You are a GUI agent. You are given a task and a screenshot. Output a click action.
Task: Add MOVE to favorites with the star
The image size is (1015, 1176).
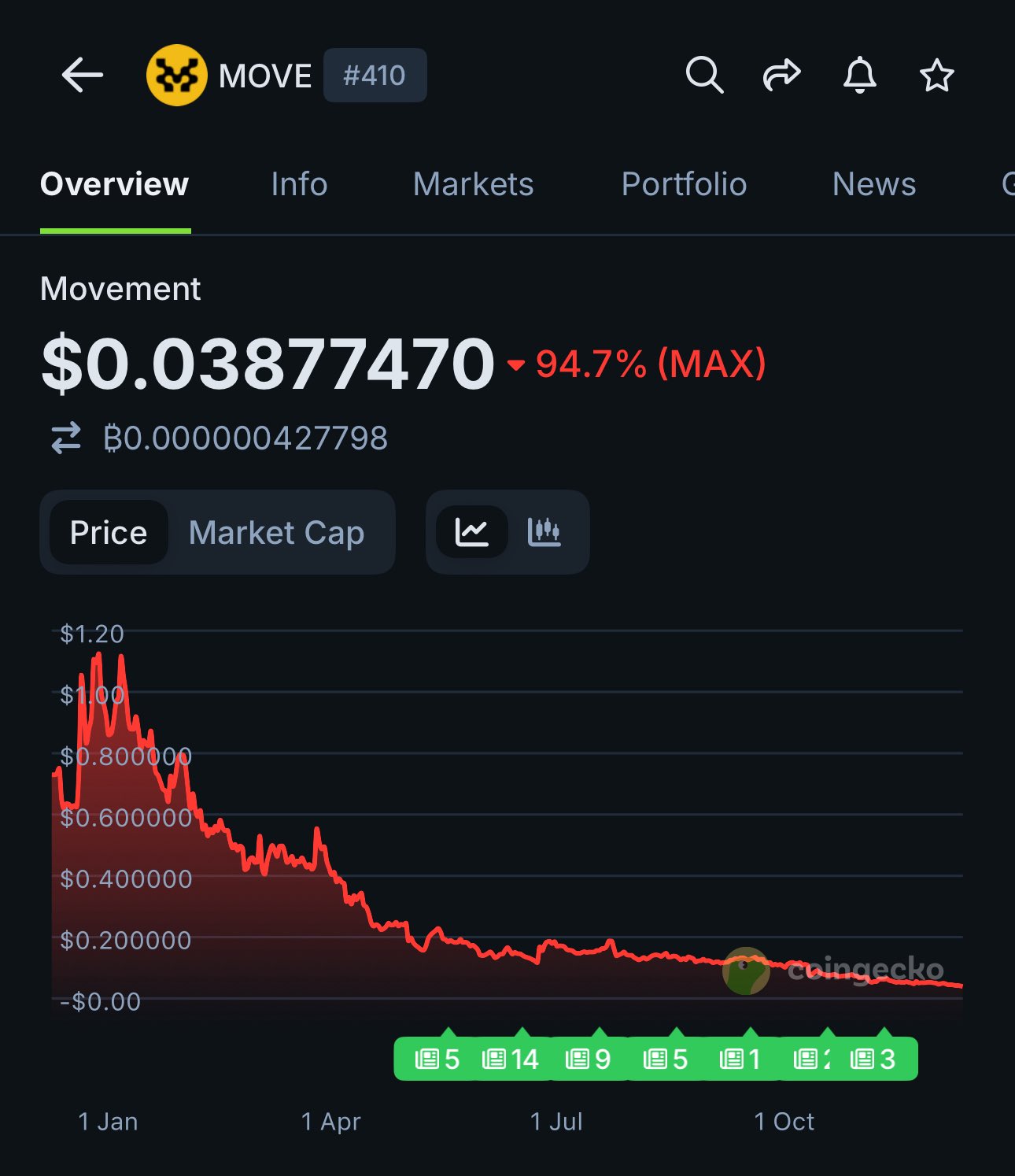coord(936,76)
